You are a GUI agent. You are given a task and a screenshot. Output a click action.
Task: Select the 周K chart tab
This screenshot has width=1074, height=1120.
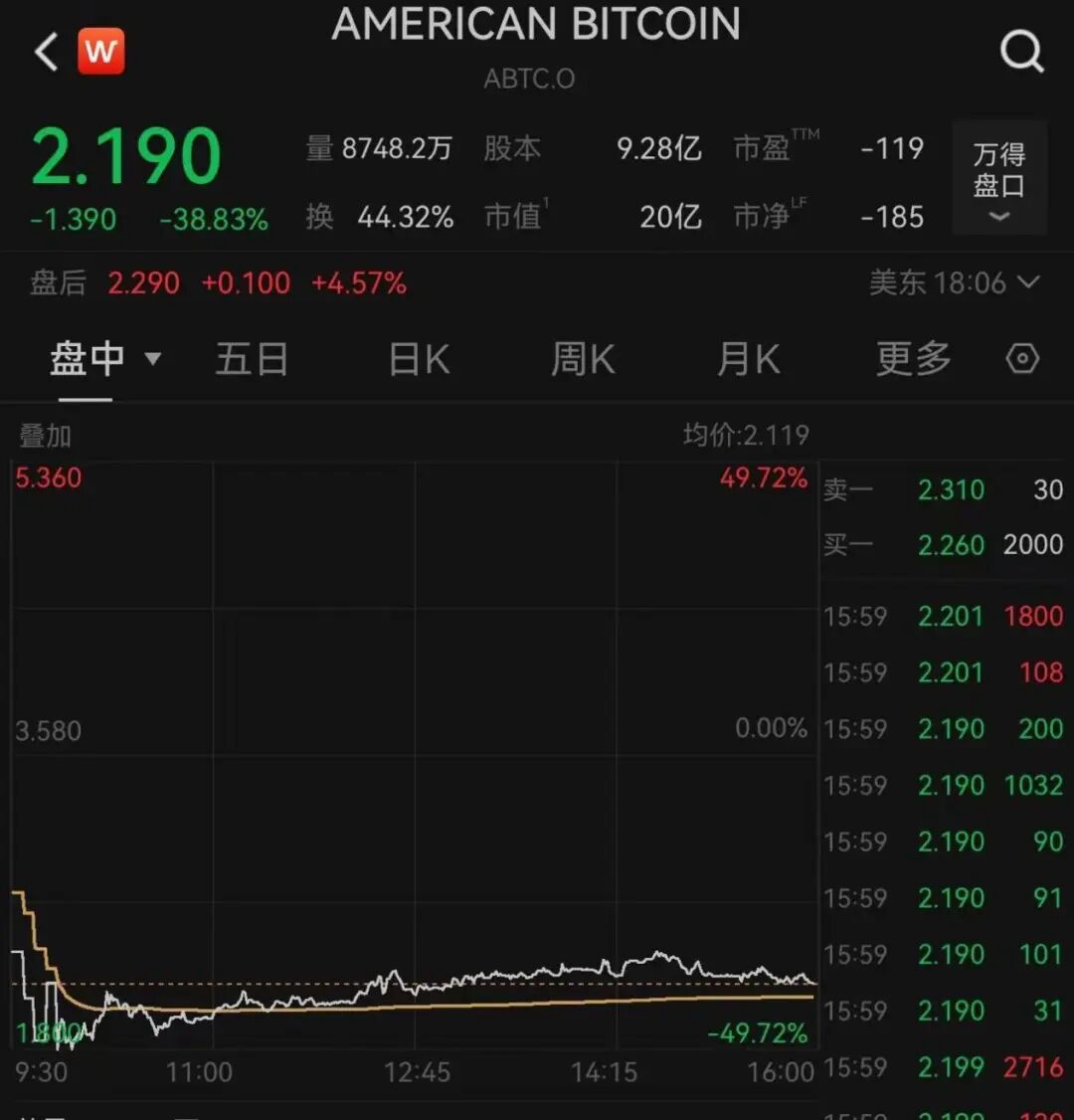(x=583, y=358)
